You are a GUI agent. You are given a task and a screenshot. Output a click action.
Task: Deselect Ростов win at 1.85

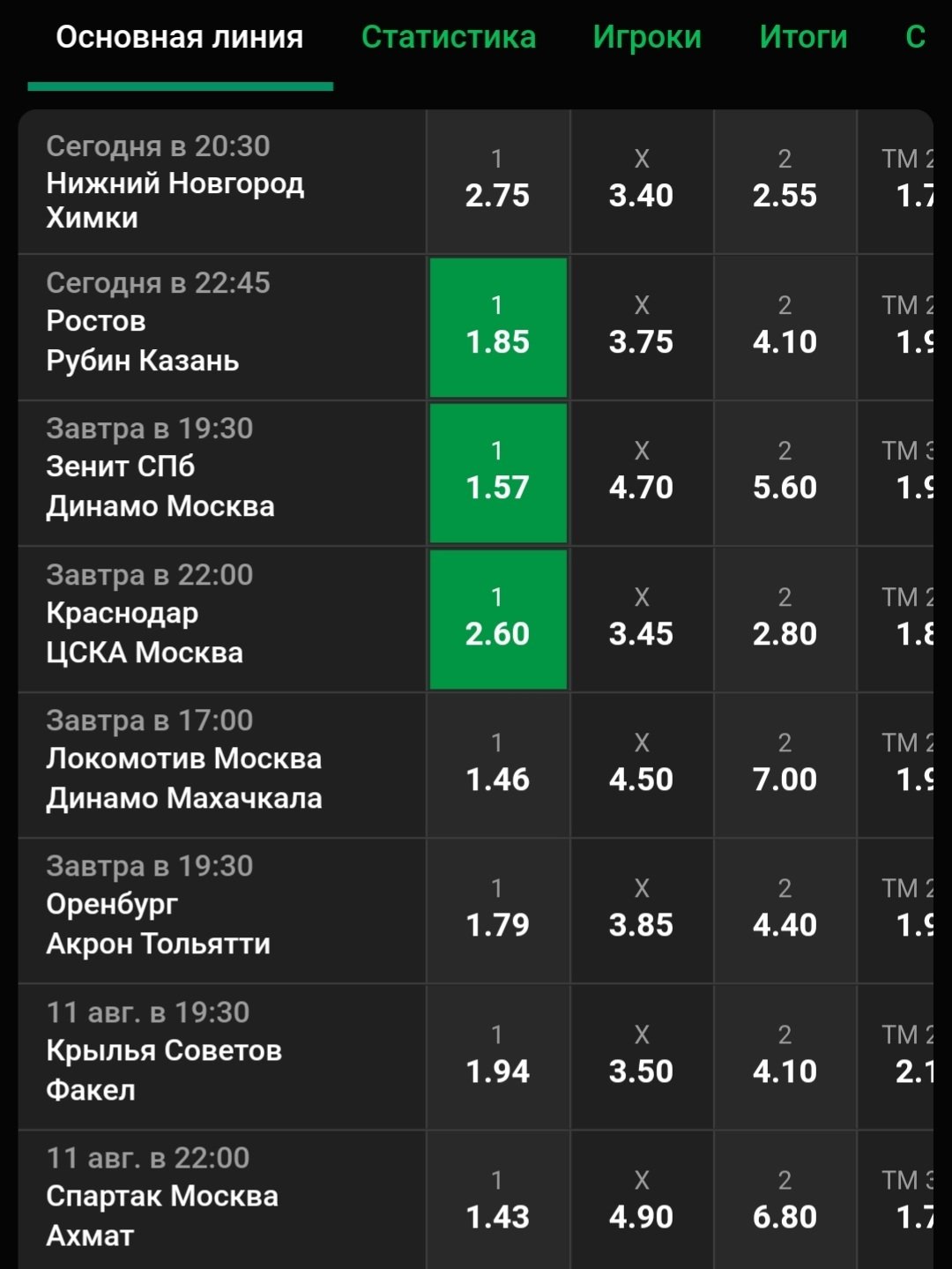(498, 327)
